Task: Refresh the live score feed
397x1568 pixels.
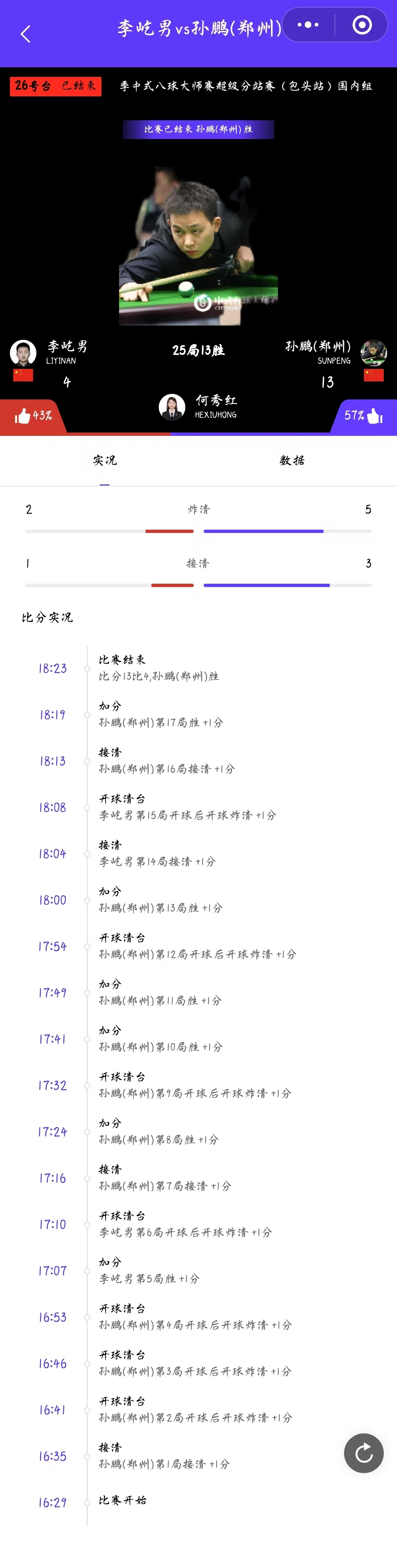Action: tap(364, 1453)
